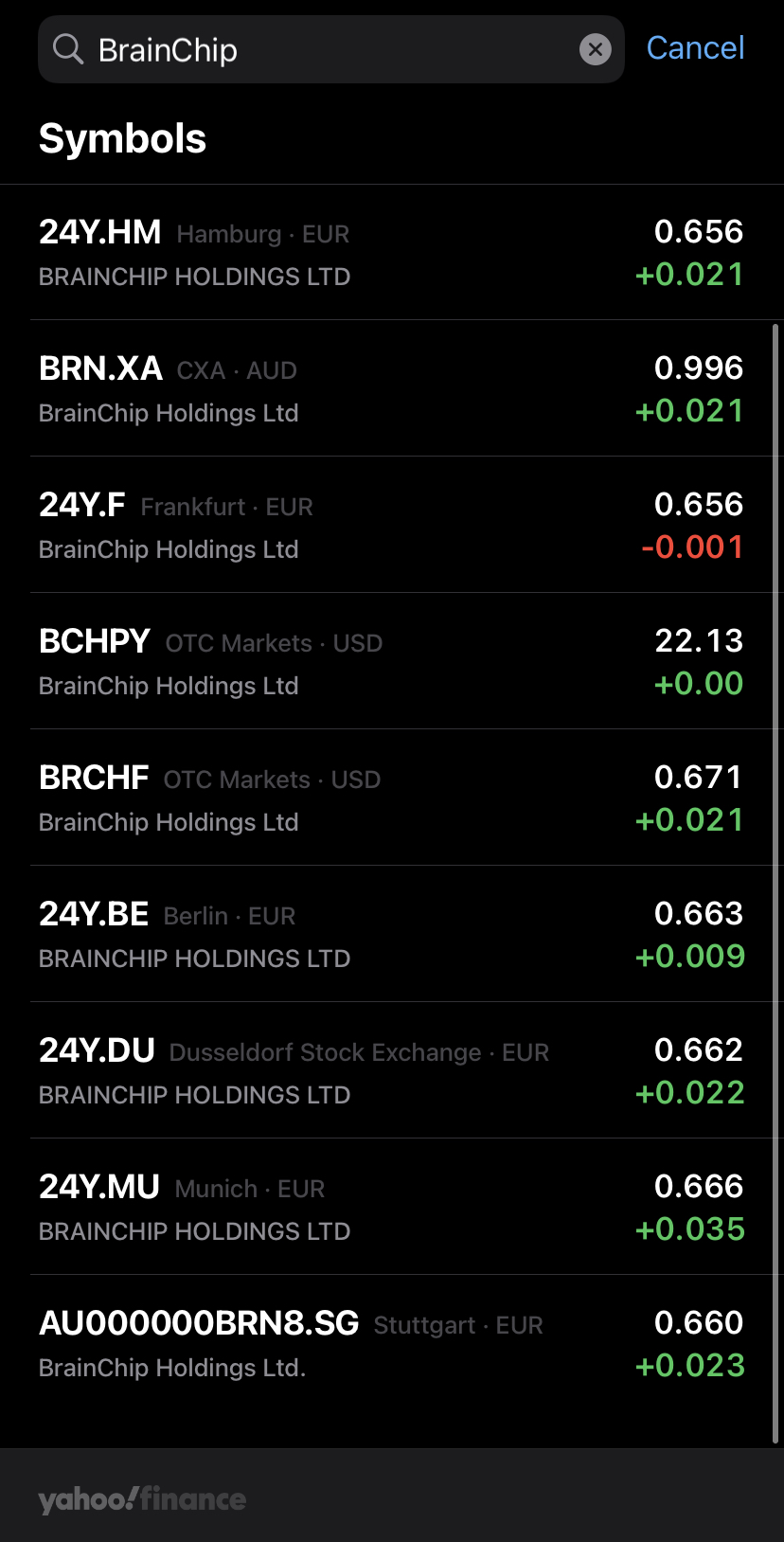The height and width of the screenshot is (1542, 784).
Task: Open the AU000000BRN8.SG Stuttgart result
Action: (391, 1344)
